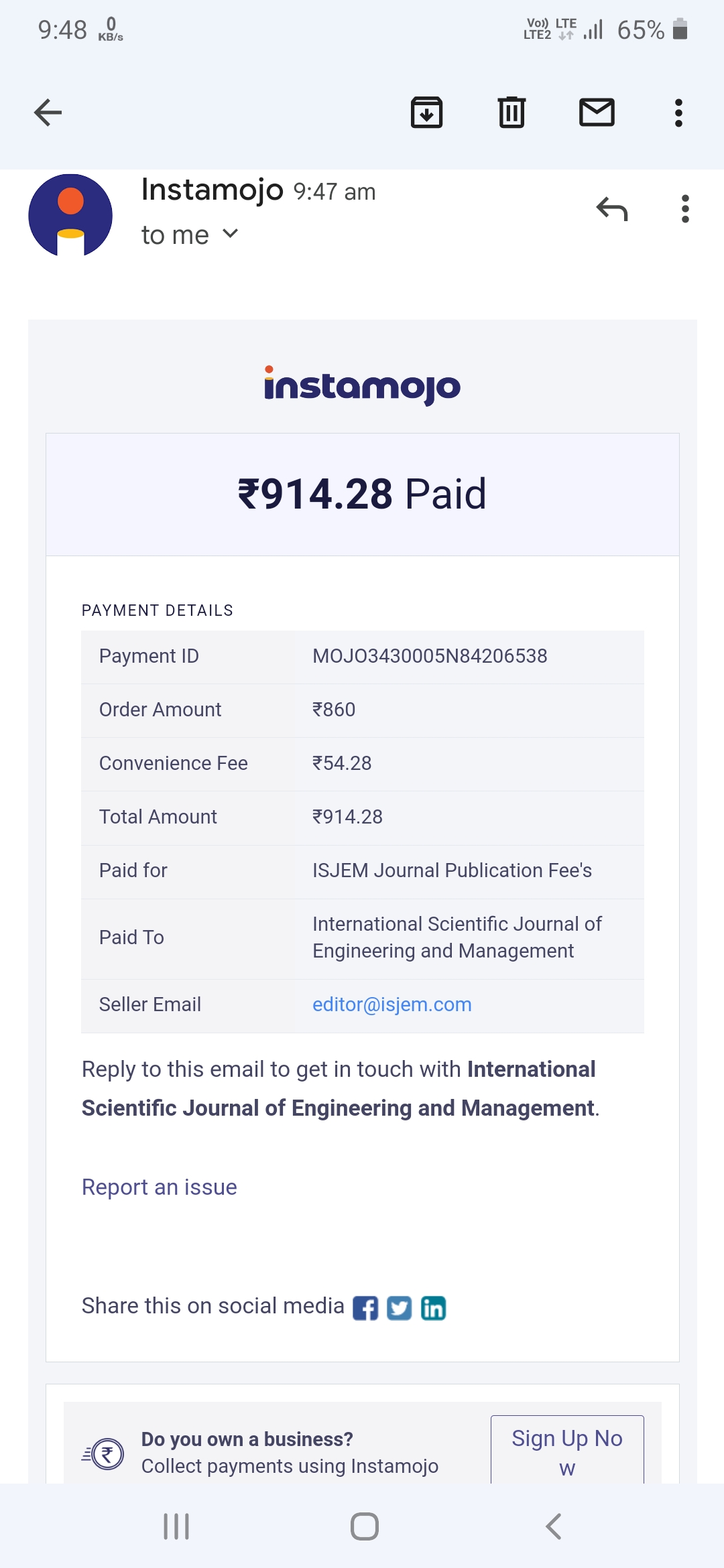Image resolution: width=724 pixels, height=1568 pixels.
Task: Share the payment on Facebook
Action: click(365, 1307)
